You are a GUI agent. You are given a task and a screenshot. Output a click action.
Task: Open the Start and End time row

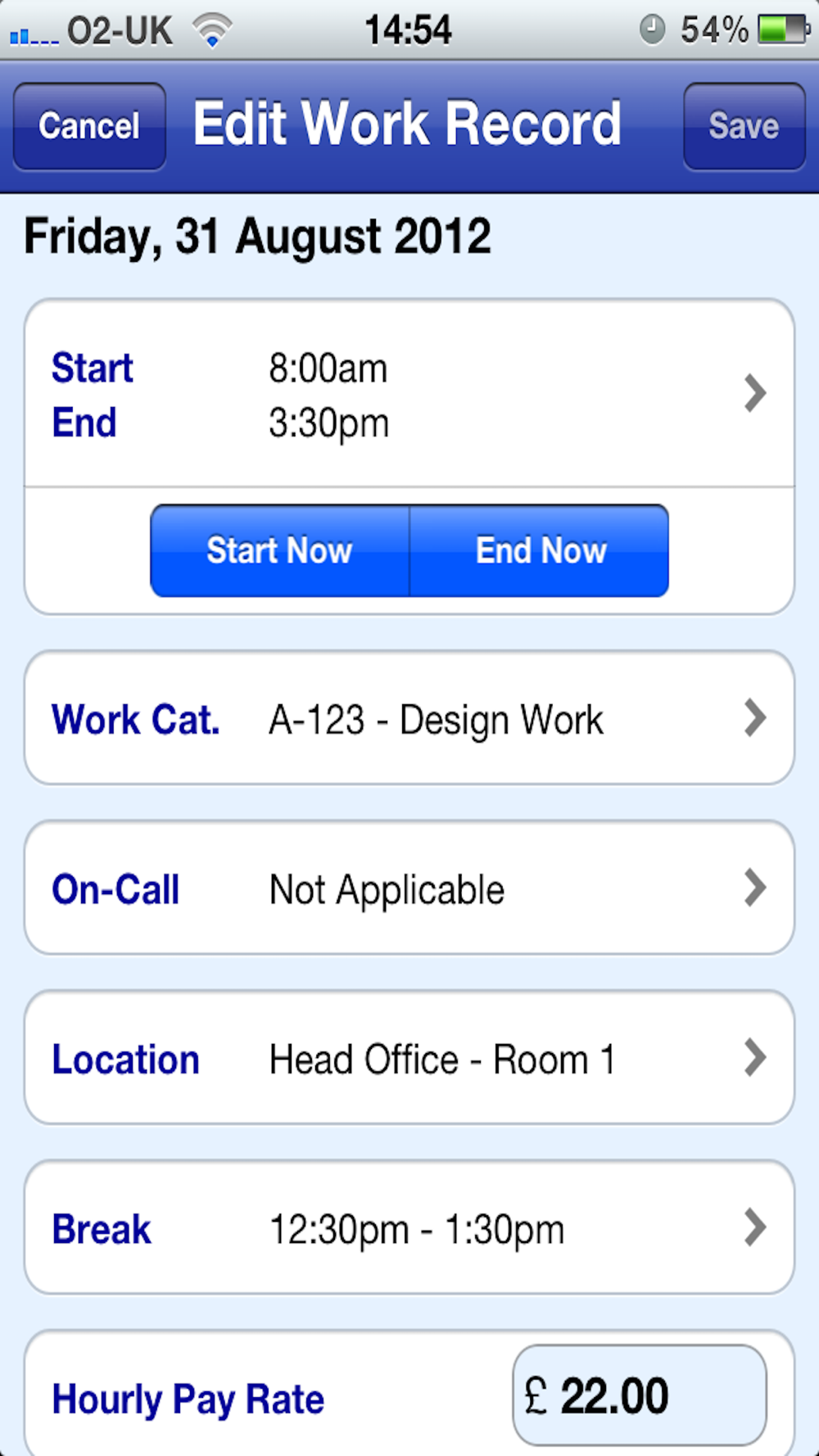409,394
